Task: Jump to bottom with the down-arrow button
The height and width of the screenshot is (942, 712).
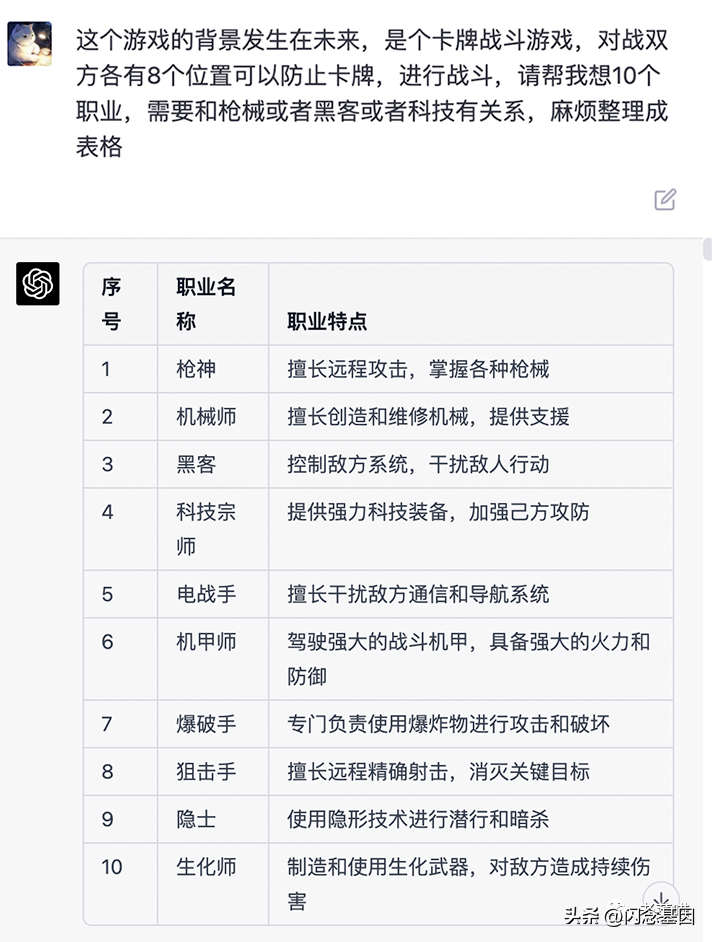Action: 661,898
